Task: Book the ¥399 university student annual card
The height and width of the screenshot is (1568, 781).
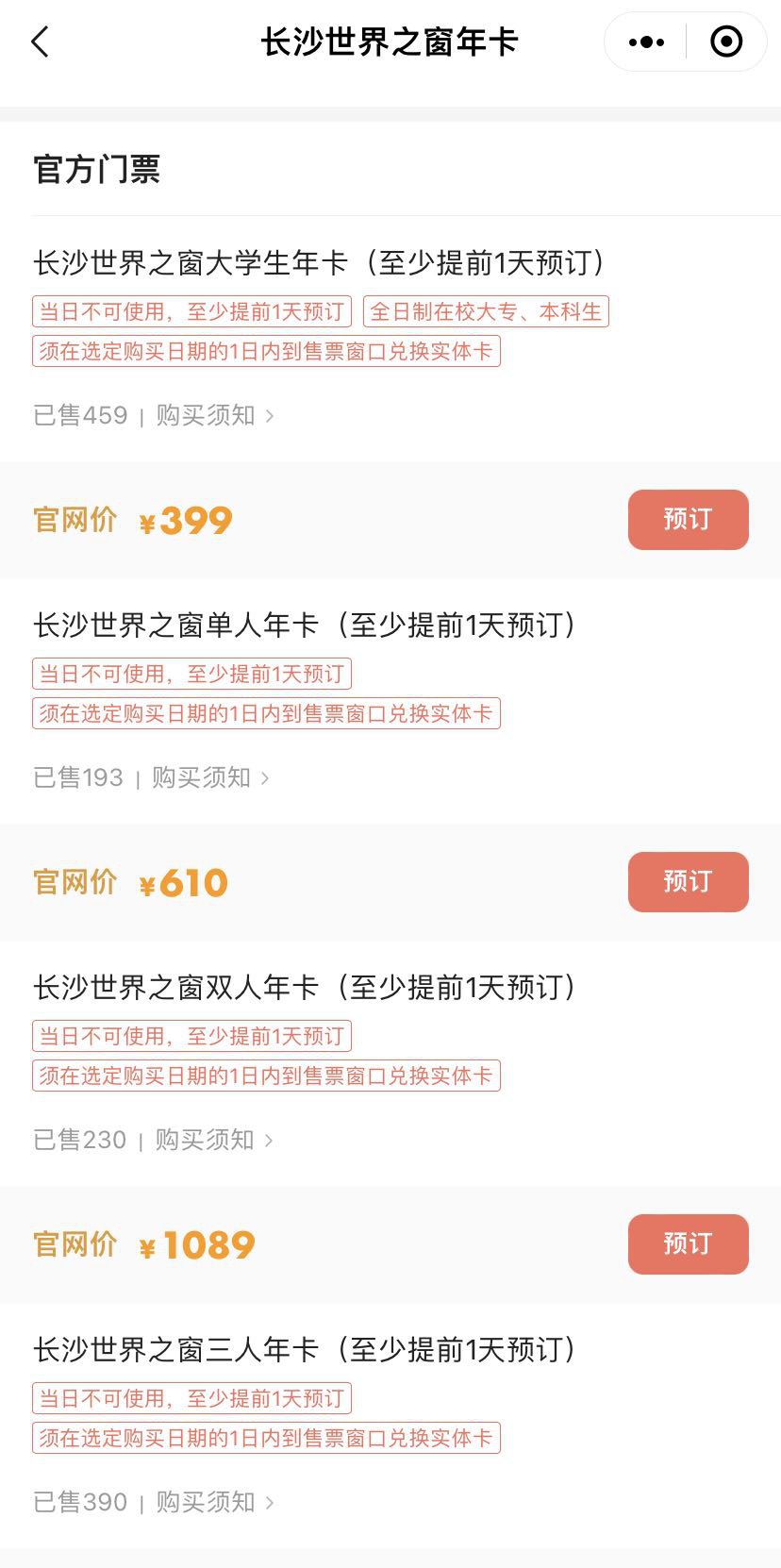Action: pos(688,520)
